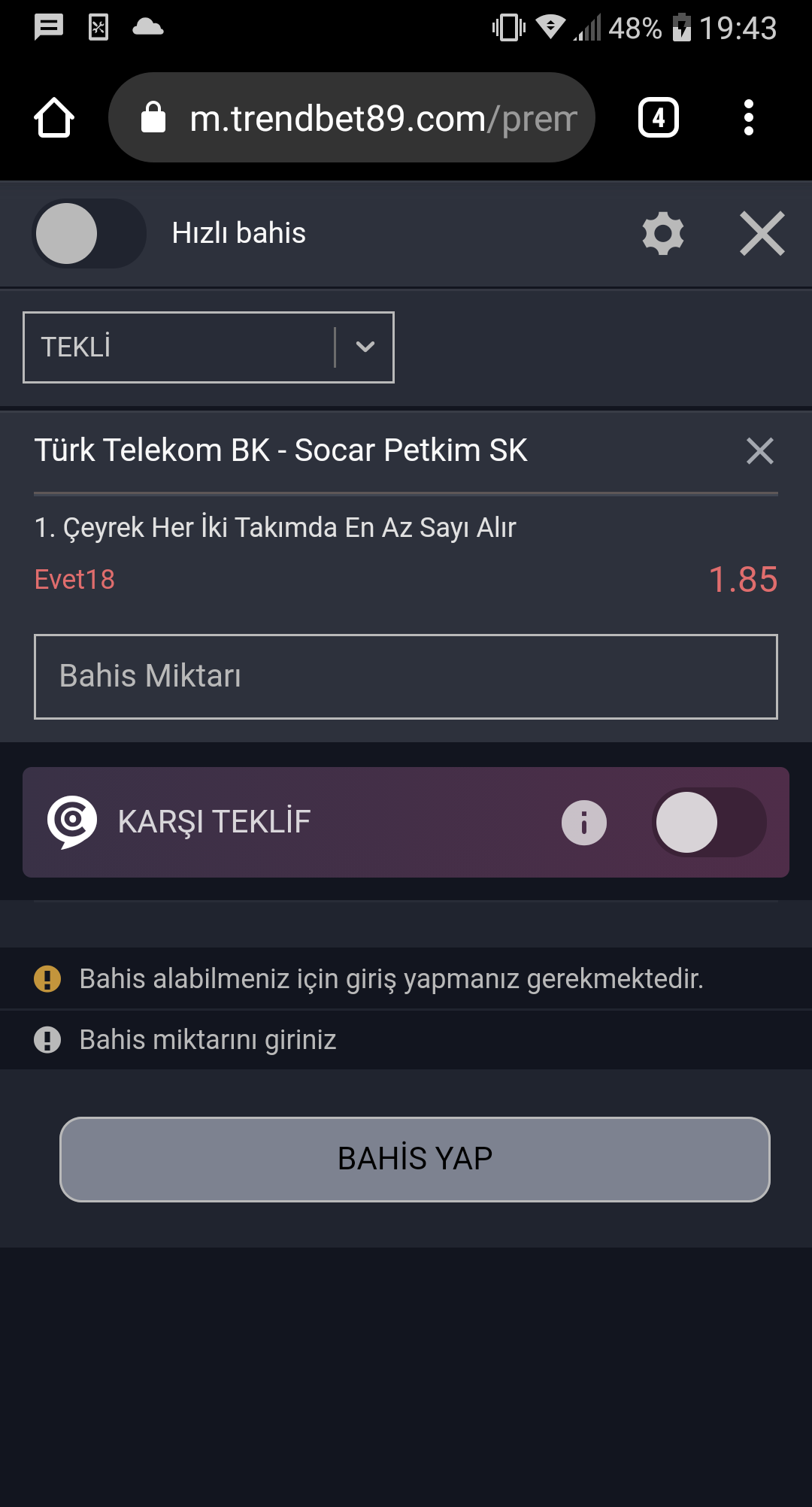Viewport: 812px width, 1507px height.
Task: Go to browser home page
Action: click(54, 118)
